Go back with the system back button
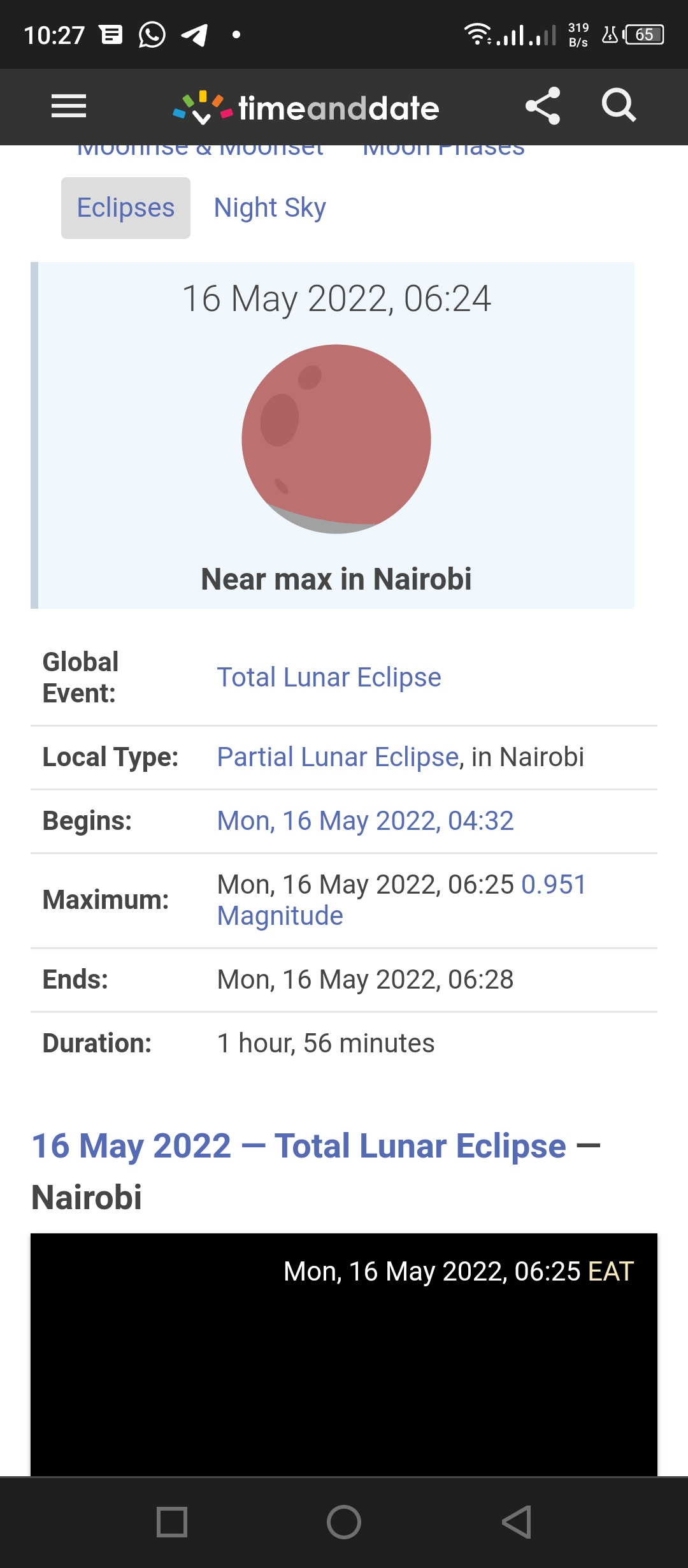The width and height of the screenshot is (688, 1568). tap(516, 1522)
